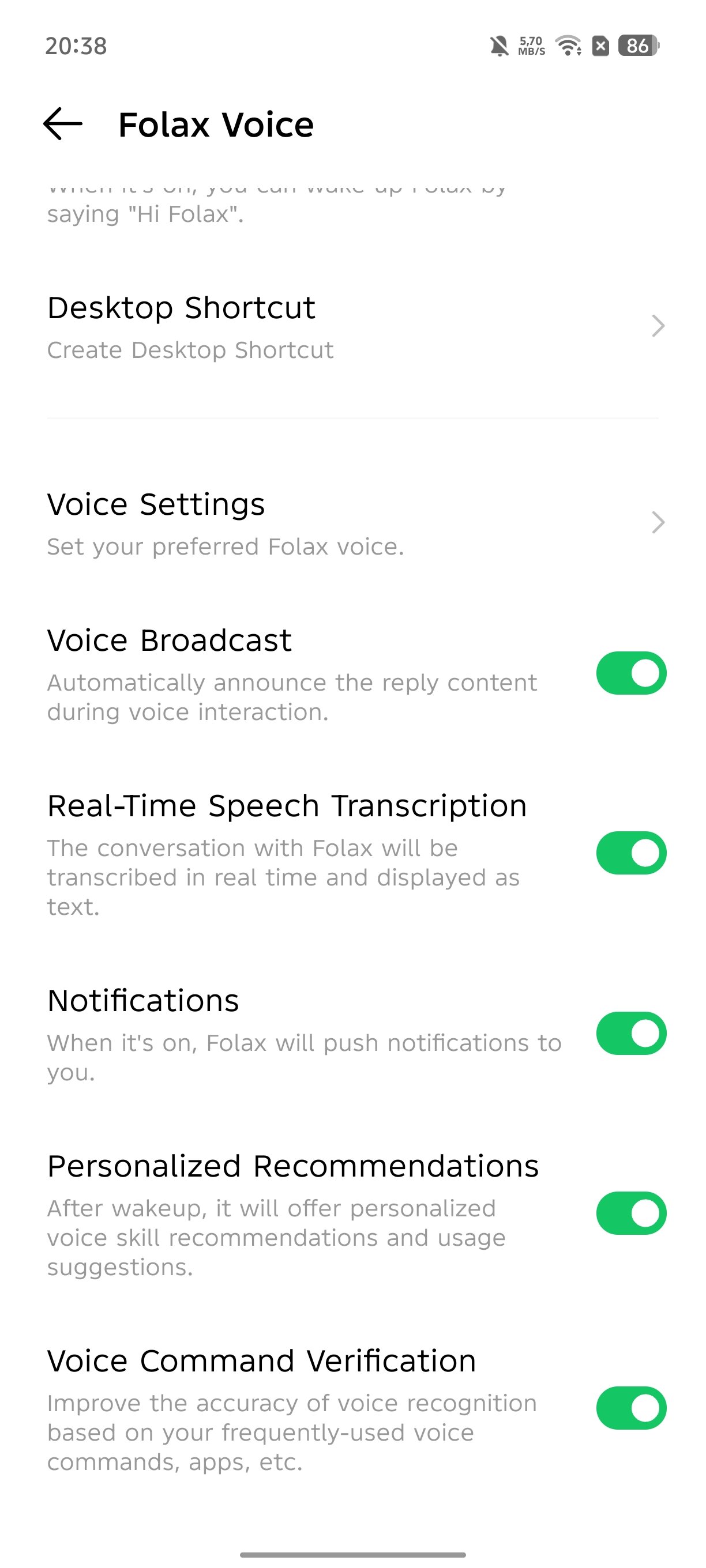Disable Personalized Recommendations
The image size is (706, 1568).
631,1213
